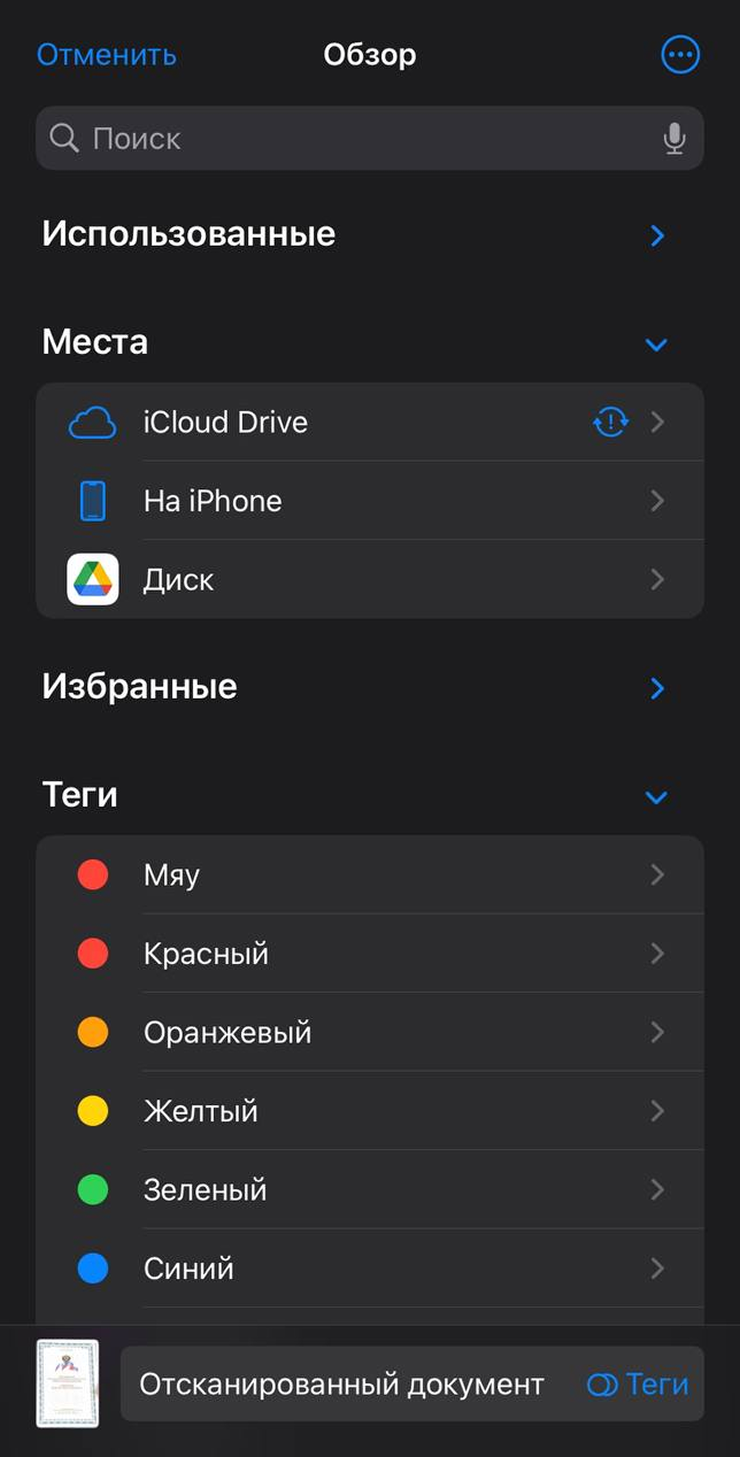Tap Отменить to cancel

(107, 55)
